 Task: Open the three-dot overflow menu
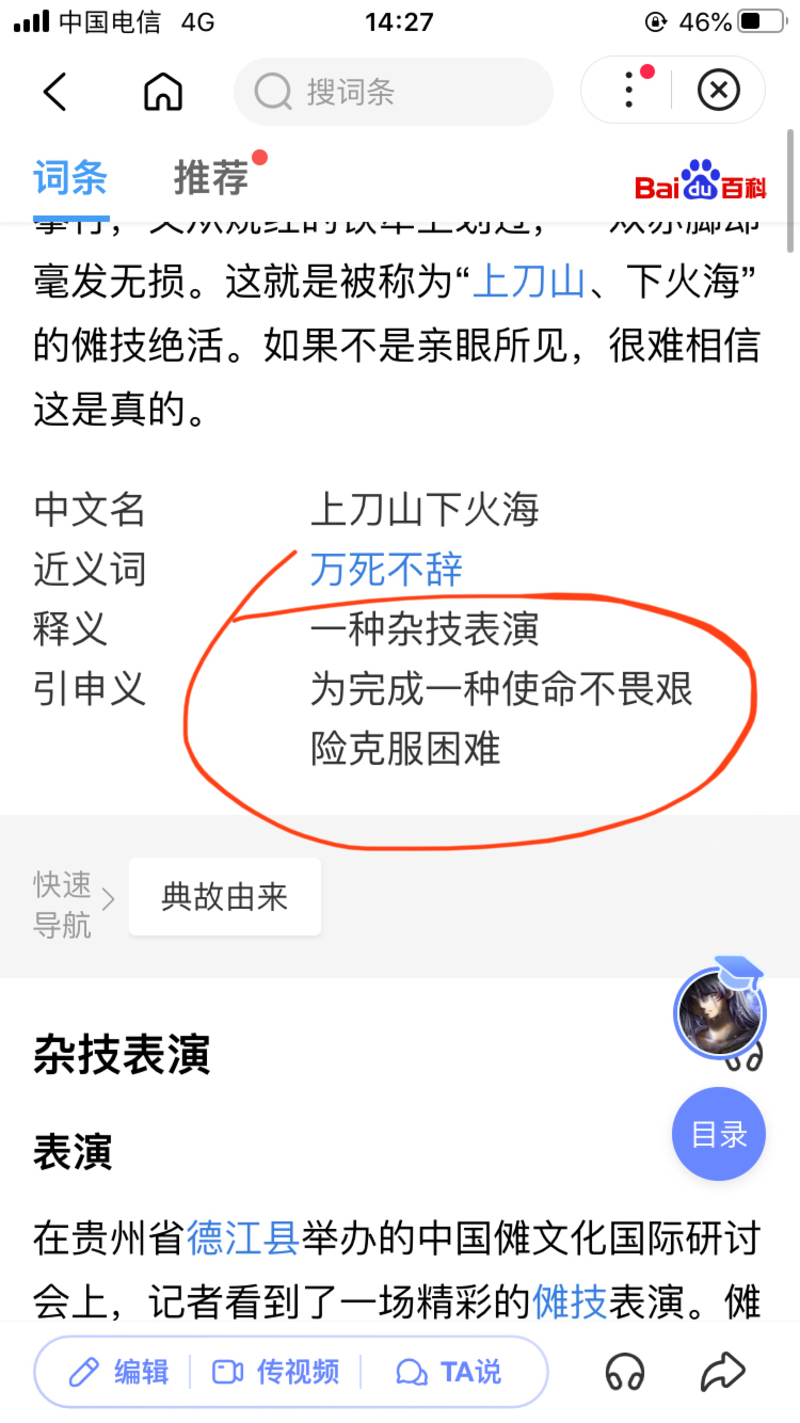click(629, 90)
